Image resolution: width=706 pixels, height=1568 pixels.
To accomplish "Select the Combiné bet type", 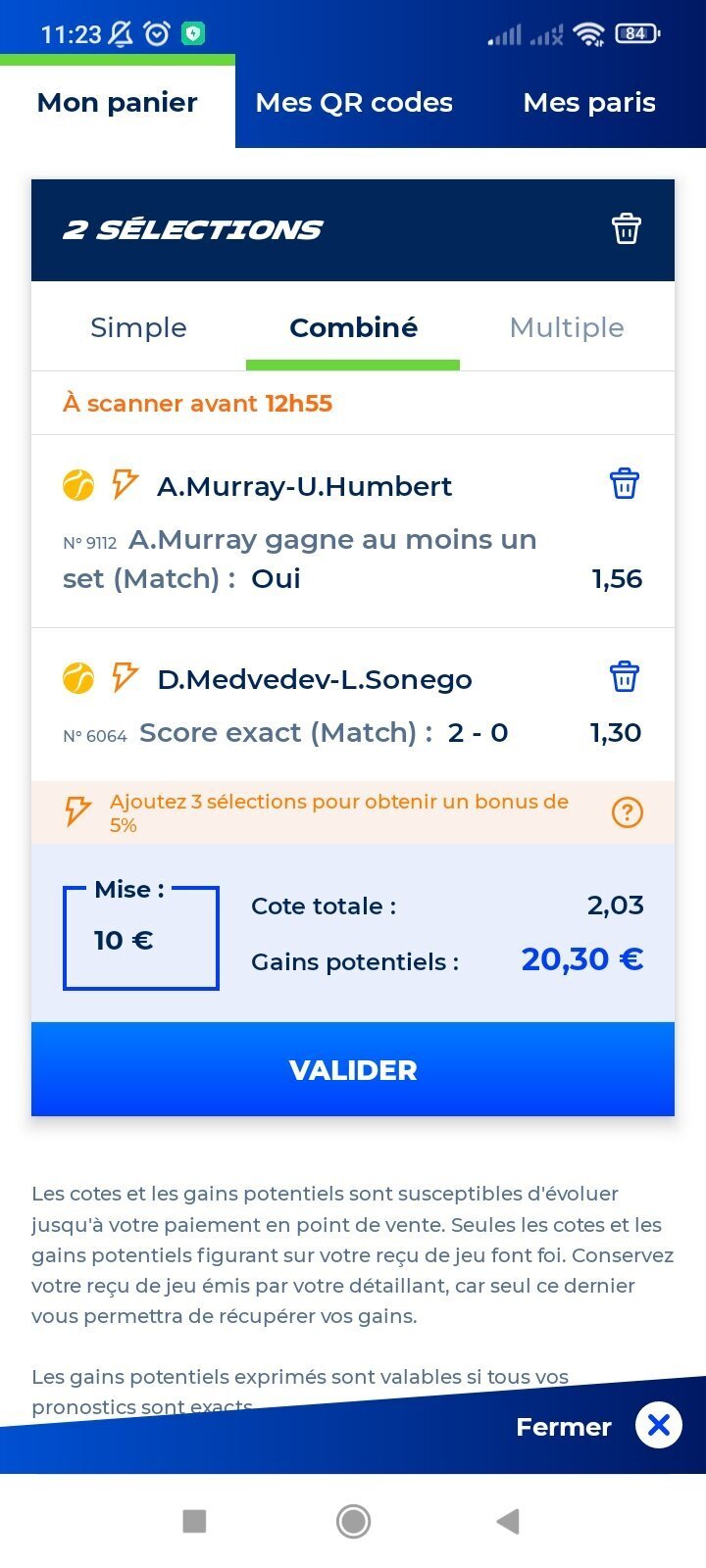I will click(353, 327).
